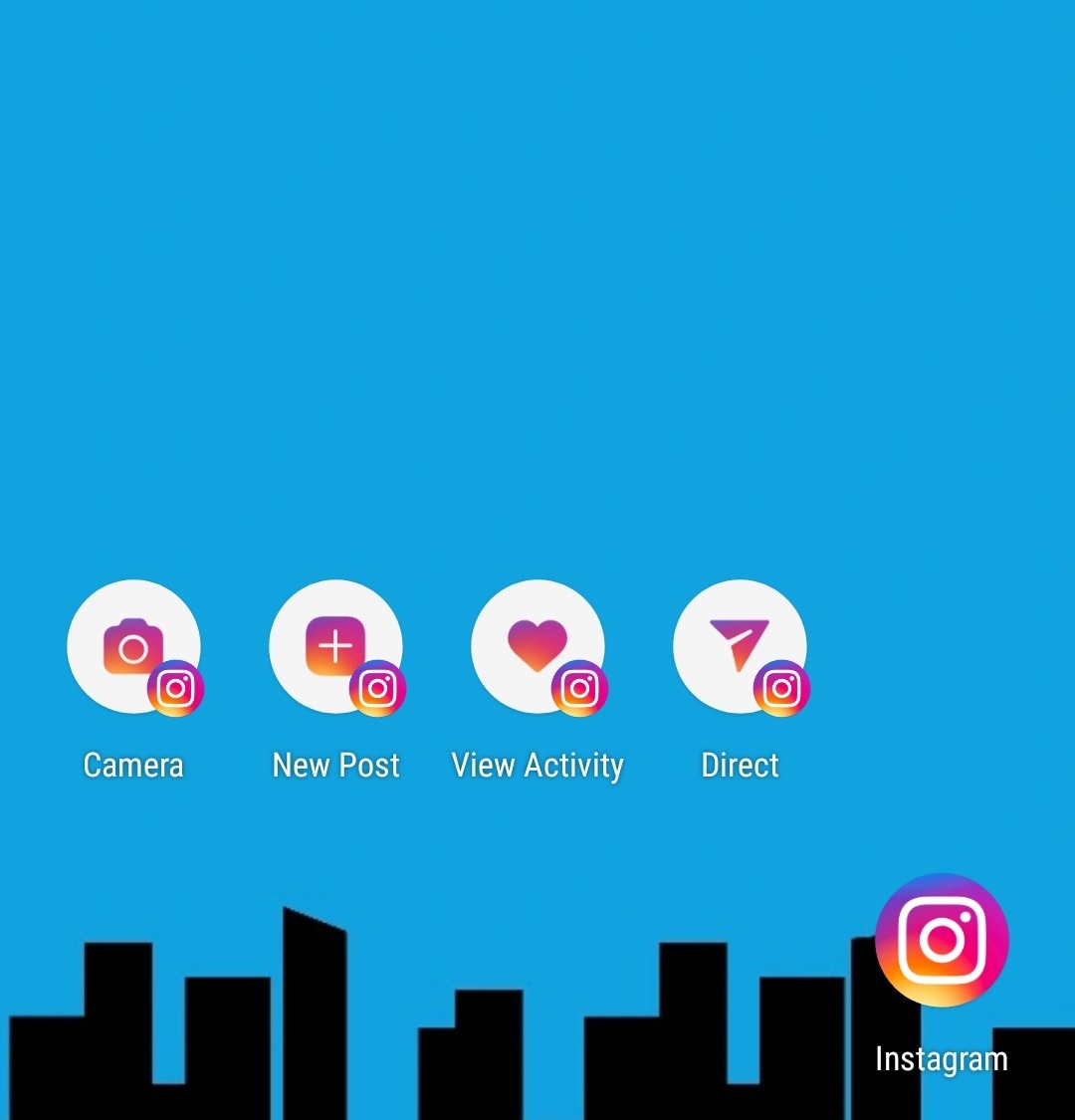Open the View Activity shortcut

point(537,647)
